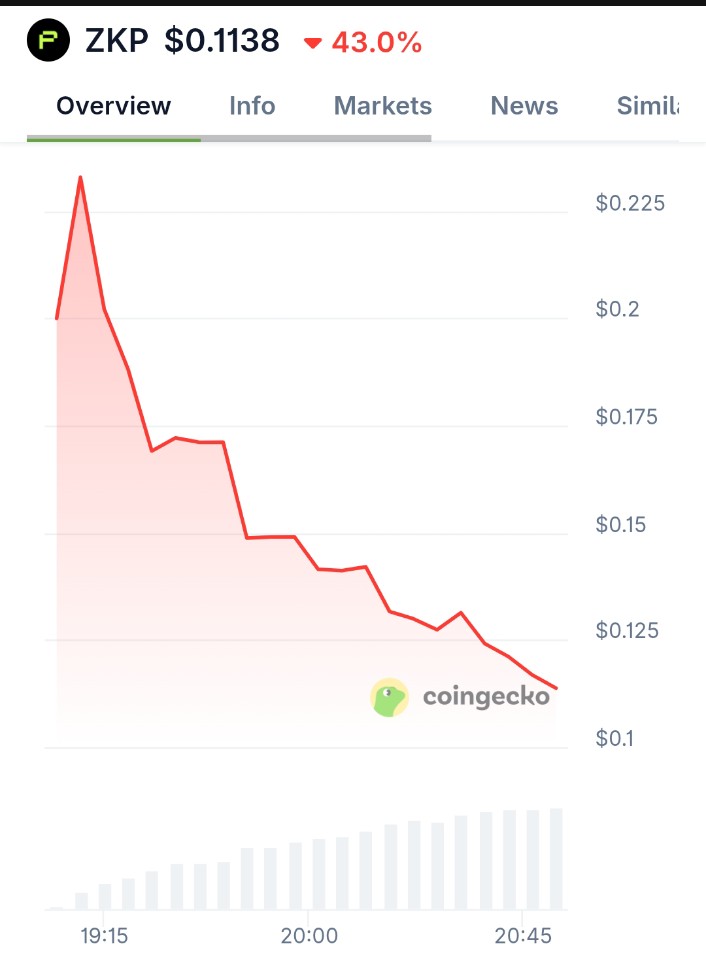
Task: Open the partially visible Similar tab
Action: (x=648, y=106)
